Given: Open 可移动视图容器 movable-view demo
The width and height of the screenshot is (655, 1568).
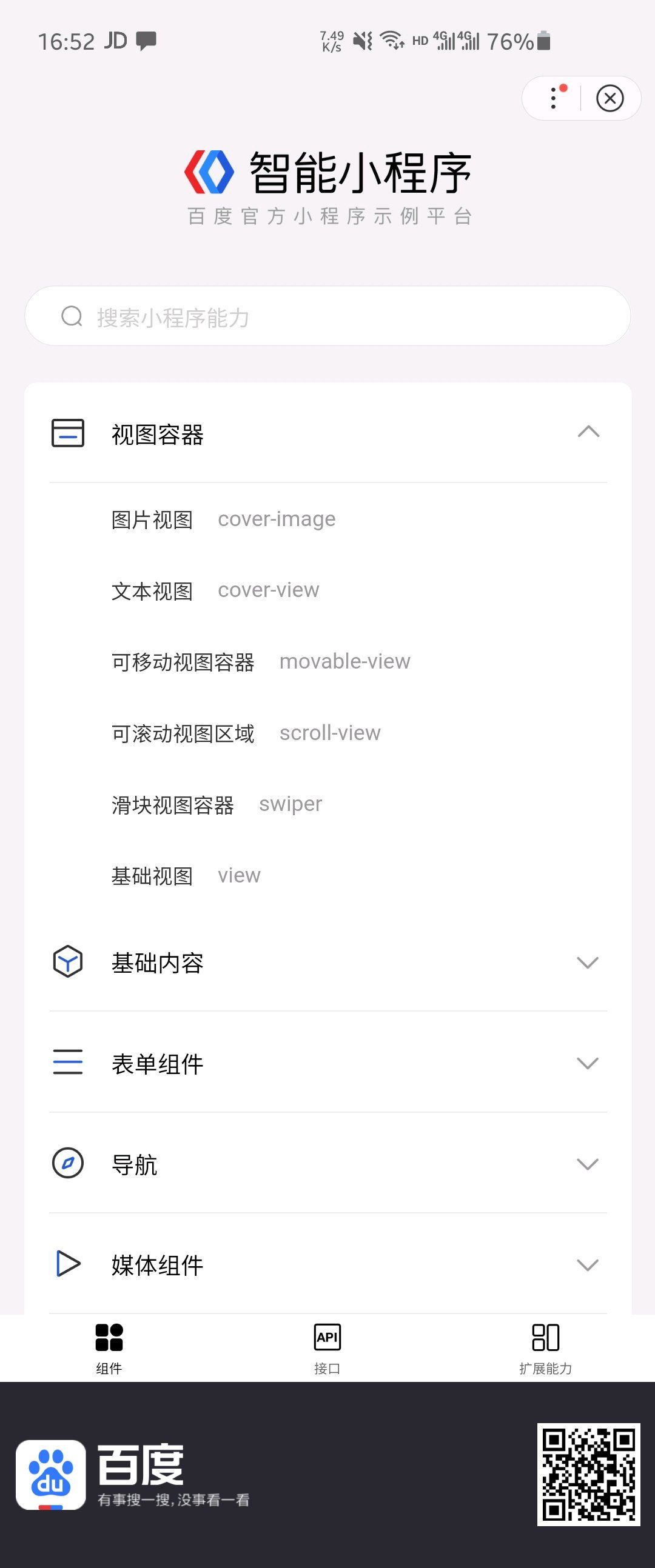Looking at the screenshot, I should pos(261,662).
